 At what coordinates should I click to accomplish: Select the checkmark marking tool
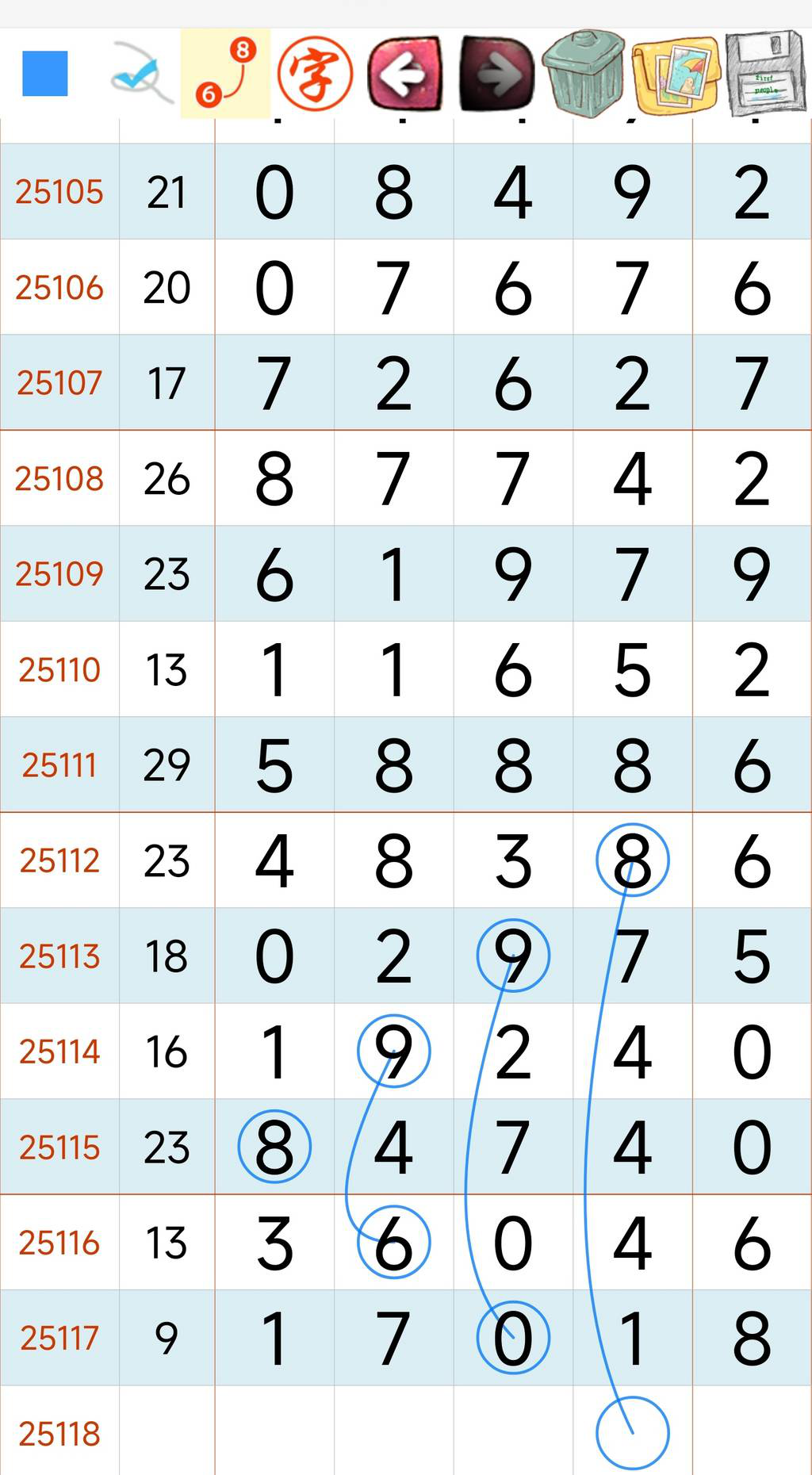140,74
